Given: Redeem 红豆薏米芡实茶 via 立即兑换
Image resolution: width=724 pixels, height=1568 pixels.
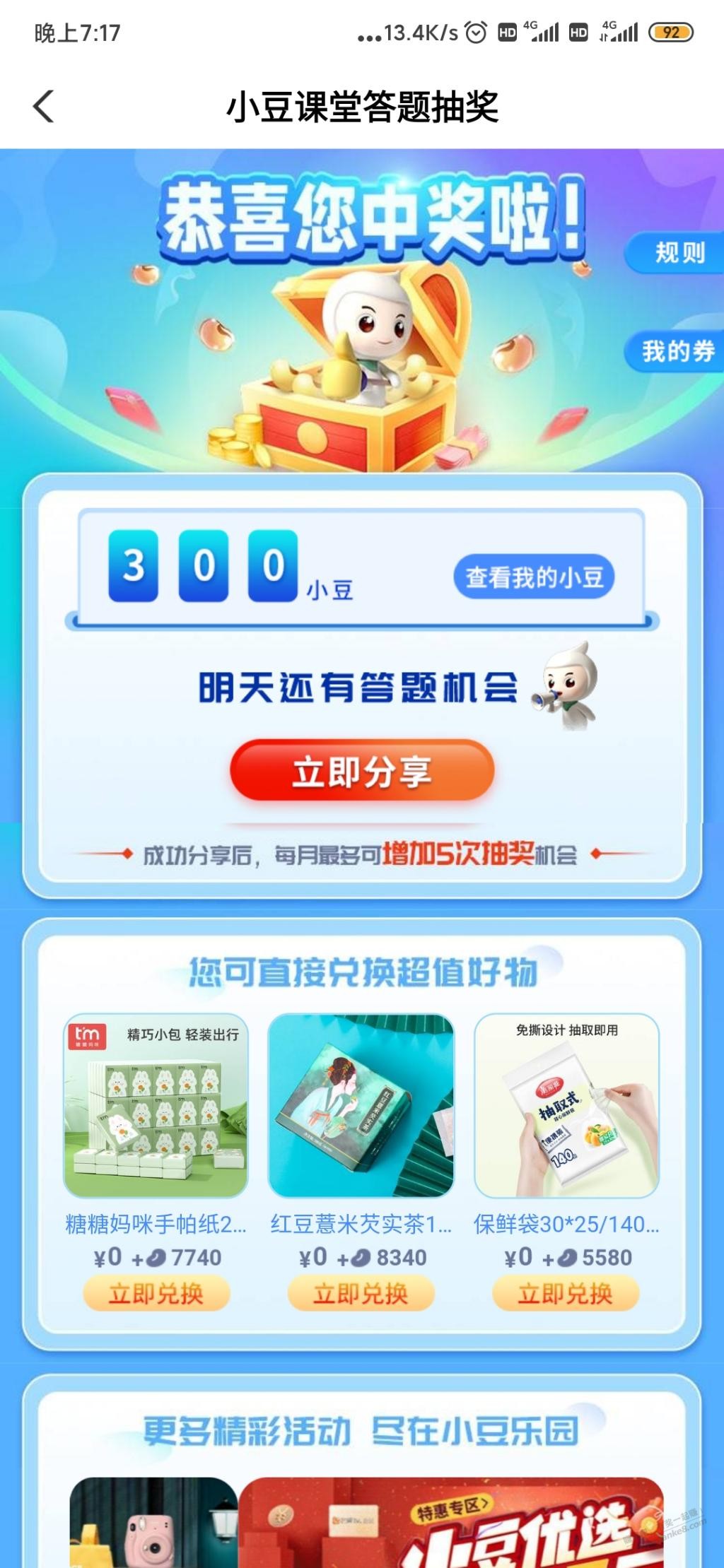Looking at the screenshot, I should click(x=361, y=1294).
